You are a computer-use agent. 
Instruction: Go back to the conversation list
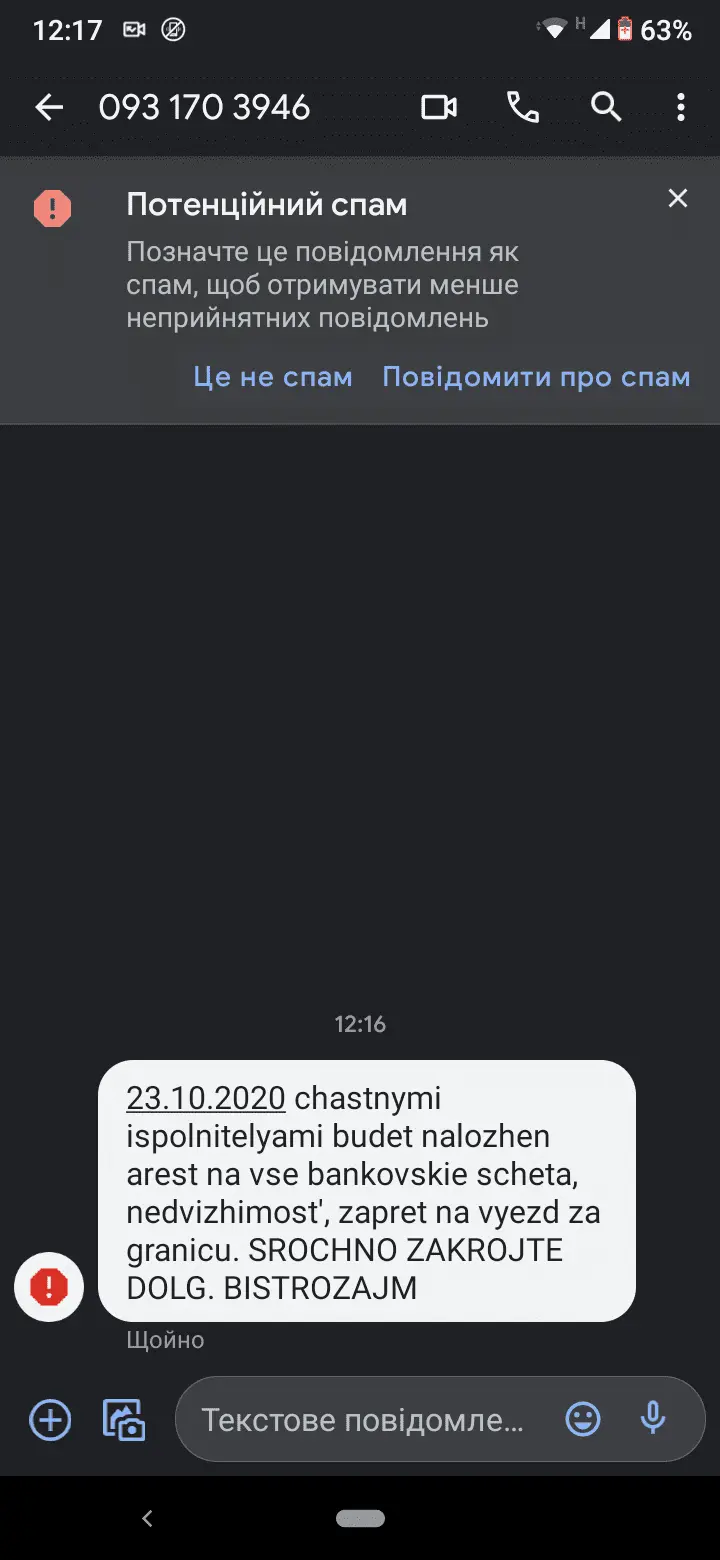[48, 107]
